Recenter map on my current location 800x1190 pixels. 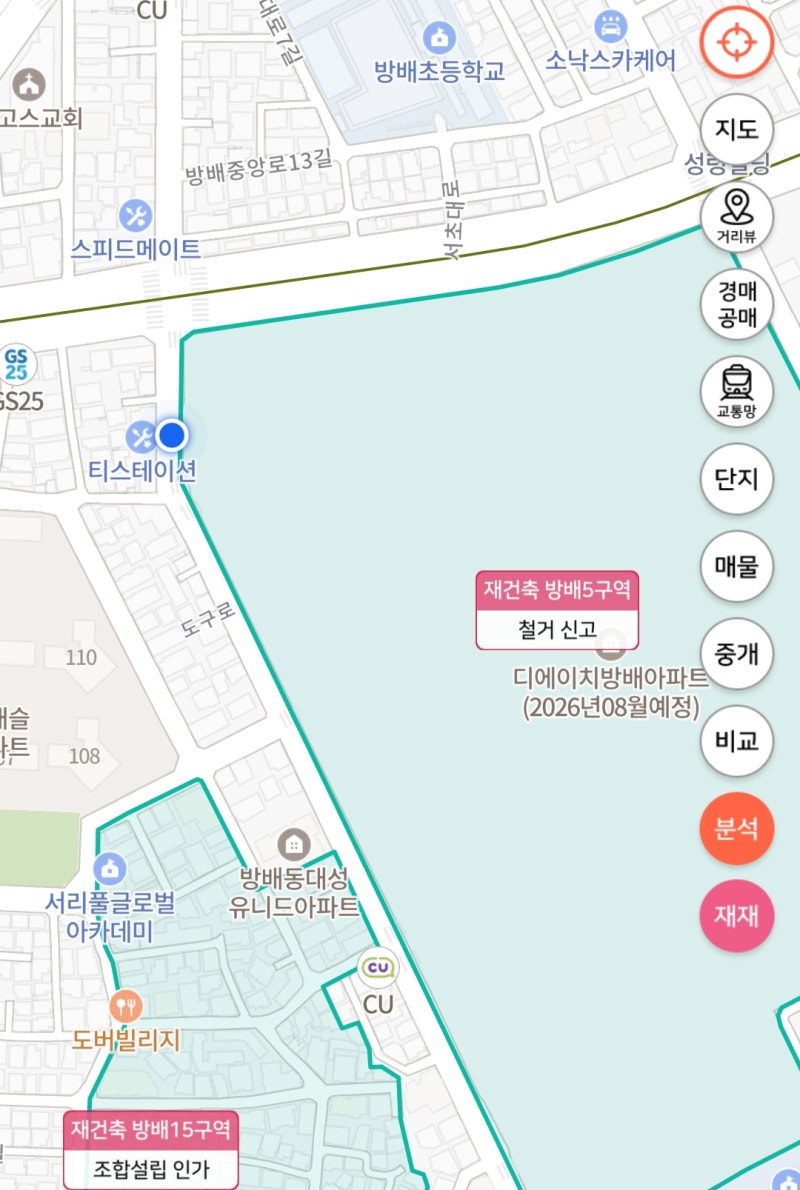click(737, 42)
